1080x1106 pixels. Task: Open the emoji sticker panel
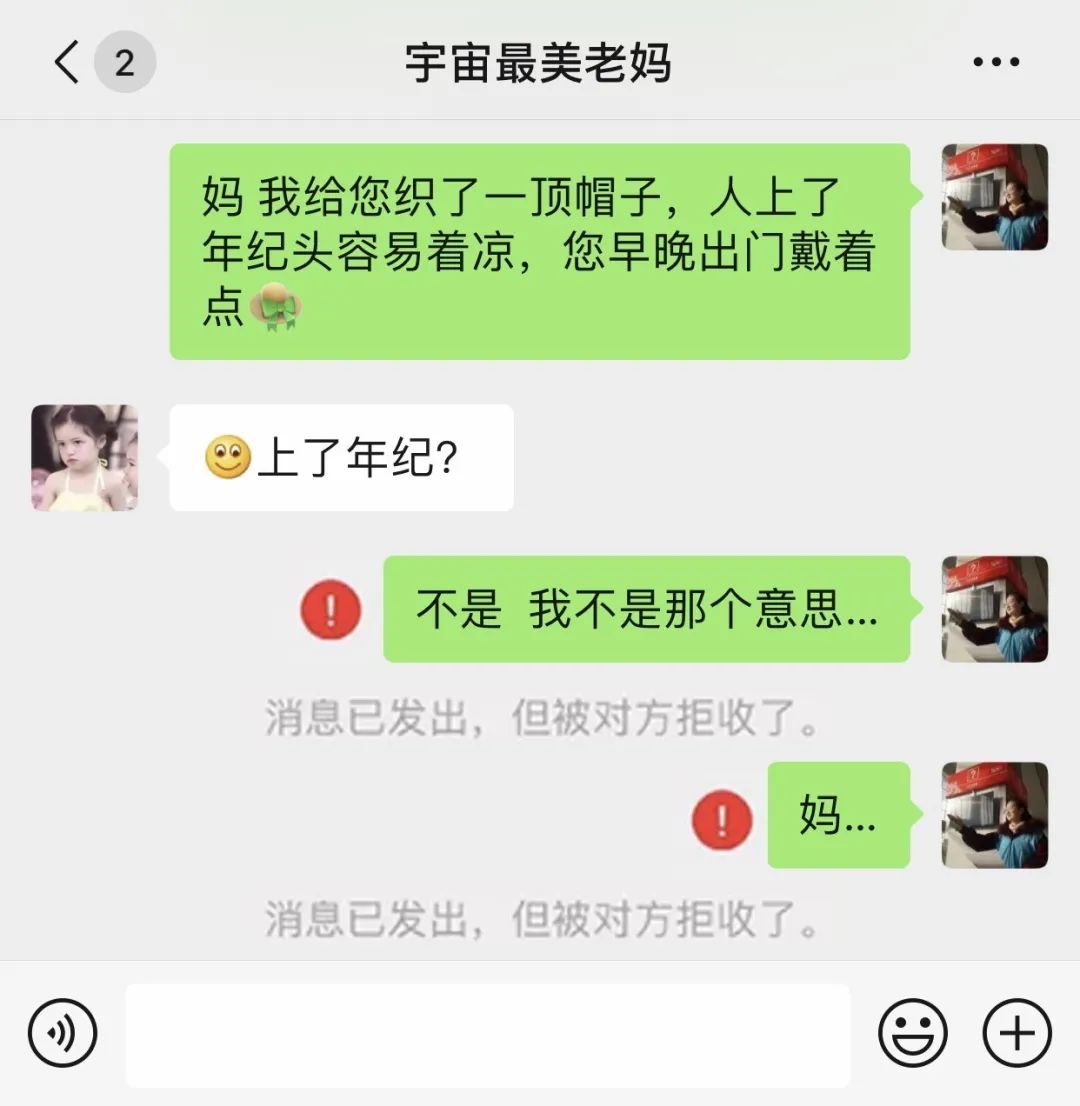(x=912, y=1033)
